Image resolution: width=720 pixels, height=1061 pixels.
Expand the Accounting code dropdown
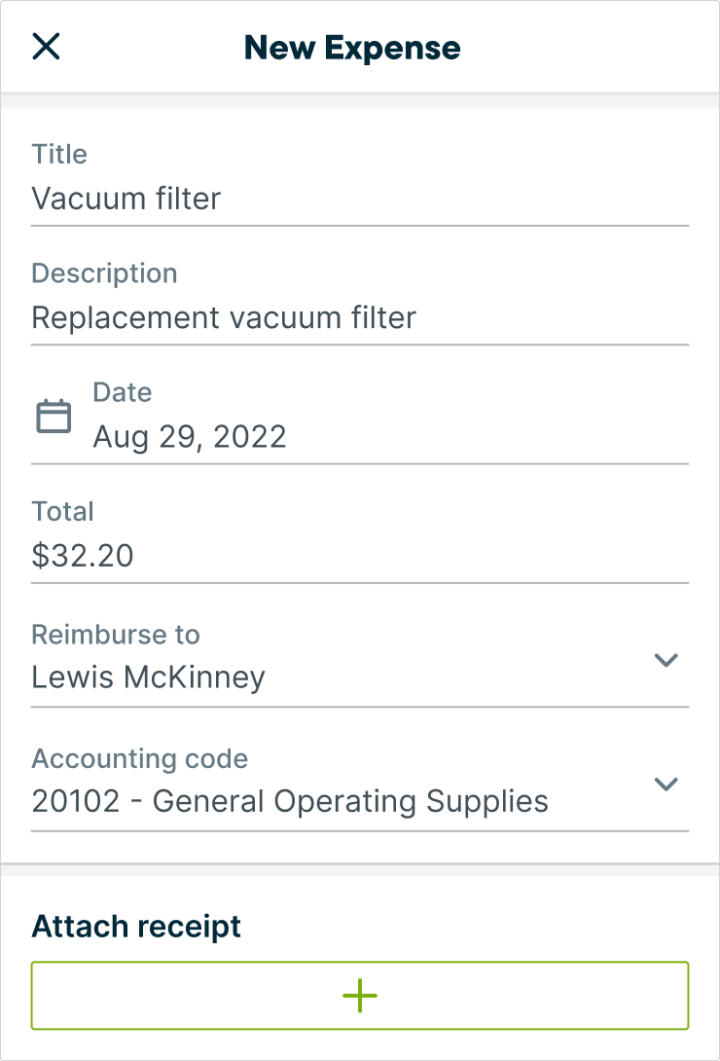tap(665, 784)
